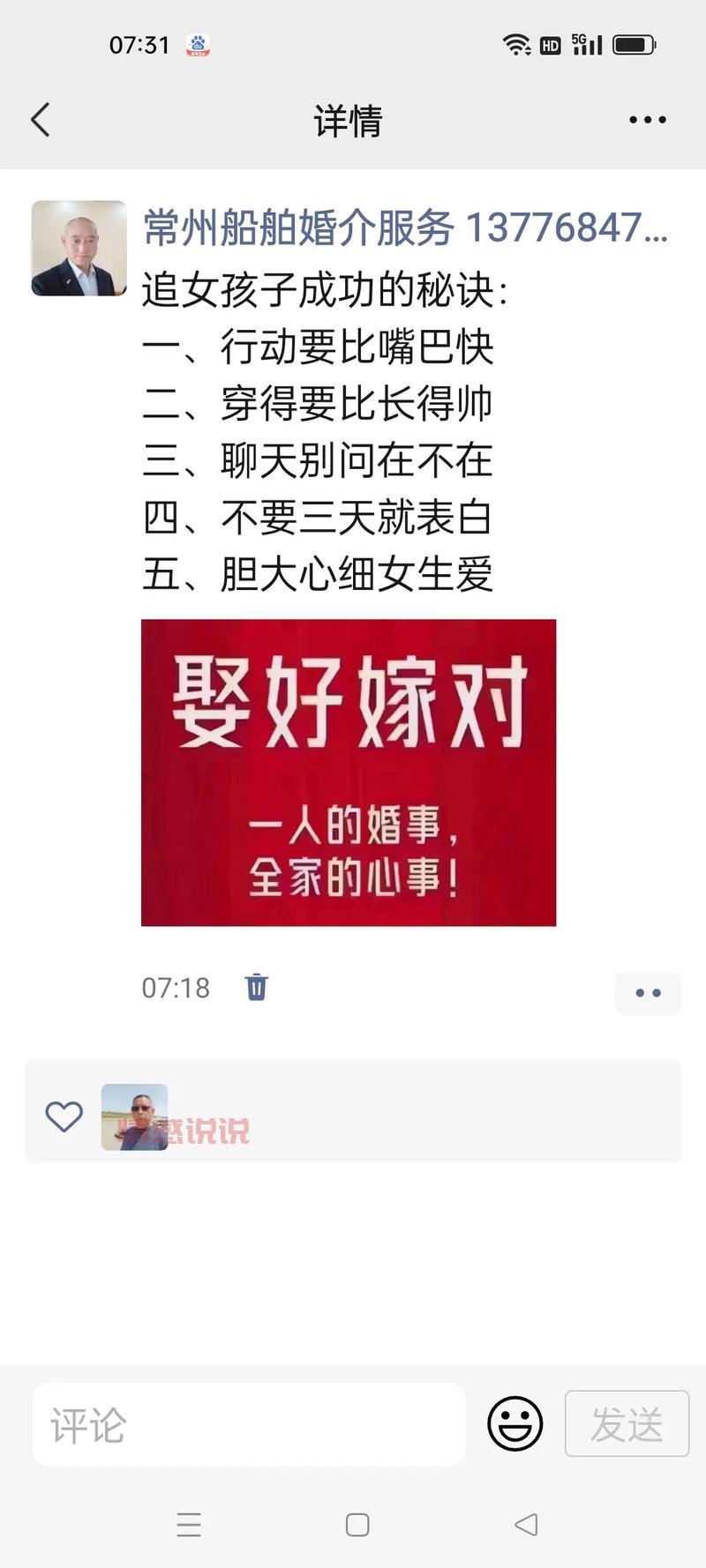Tap the back arrow to leave 详情 page
Viewport: 706px width, 1568px height.
coord(40,120)
